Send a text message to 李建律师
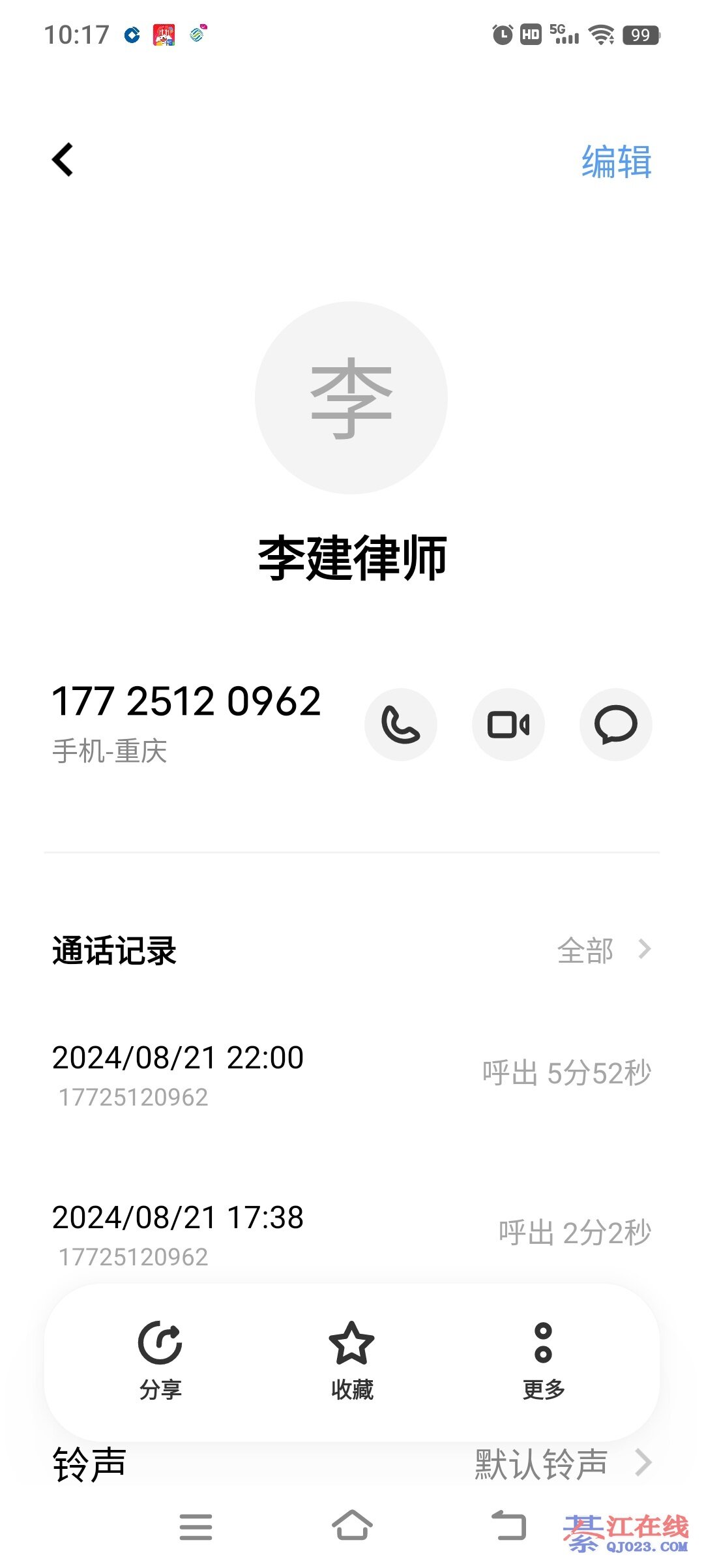This screenshot has height=1568, width=704. tap(615, 725)
